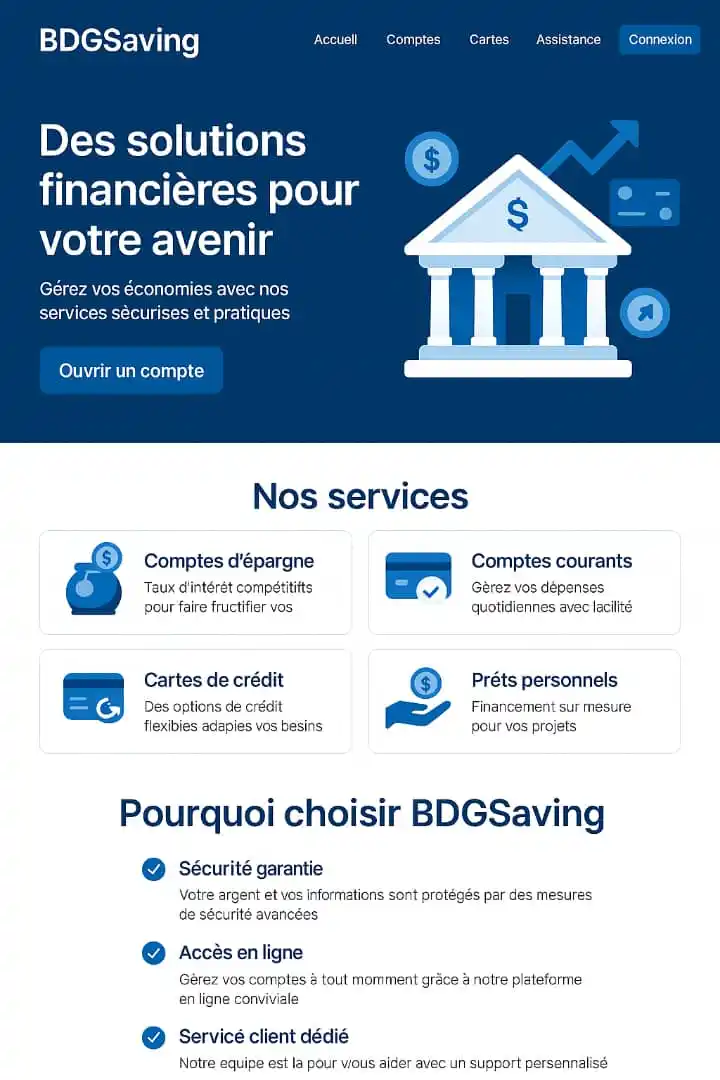This screenshot has width=720, height=1080.
Task: Open the Assistance page
Action: [568, 40]
